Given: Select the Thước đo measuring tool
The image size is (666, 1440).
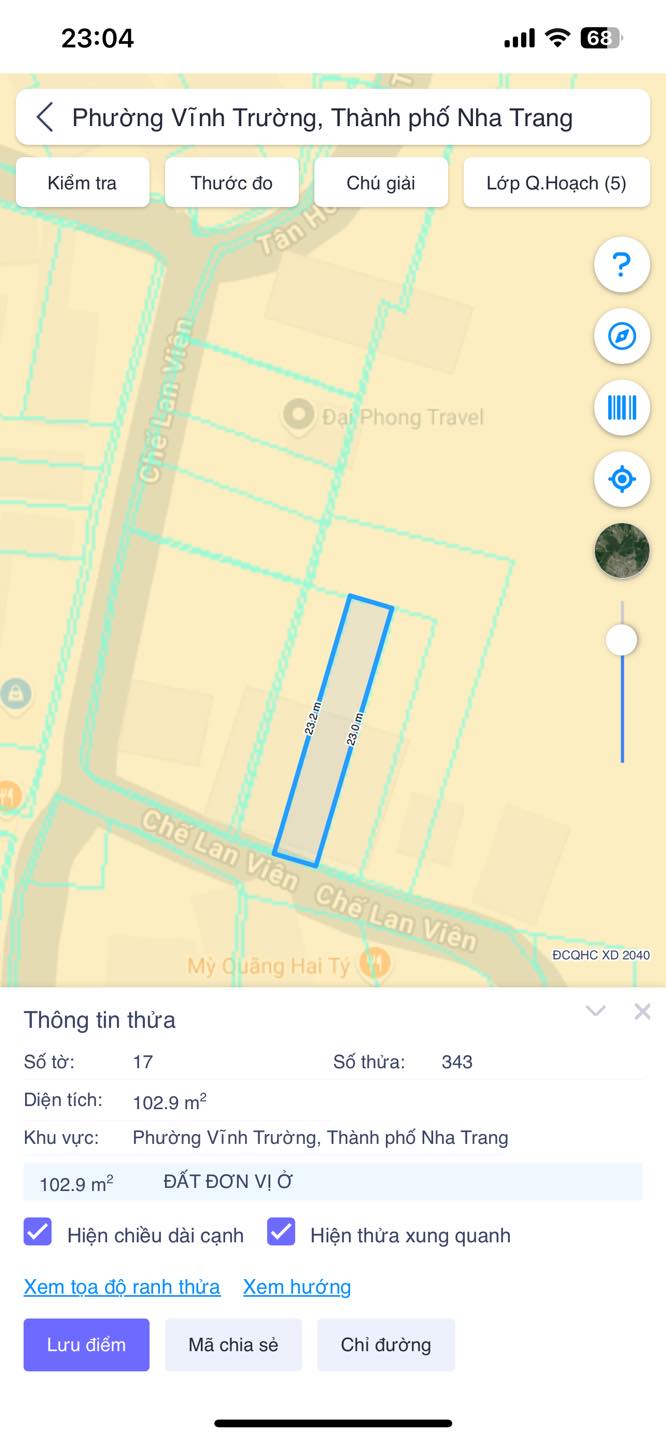Looking at the screenshot, I should click(x=231, y=183).
